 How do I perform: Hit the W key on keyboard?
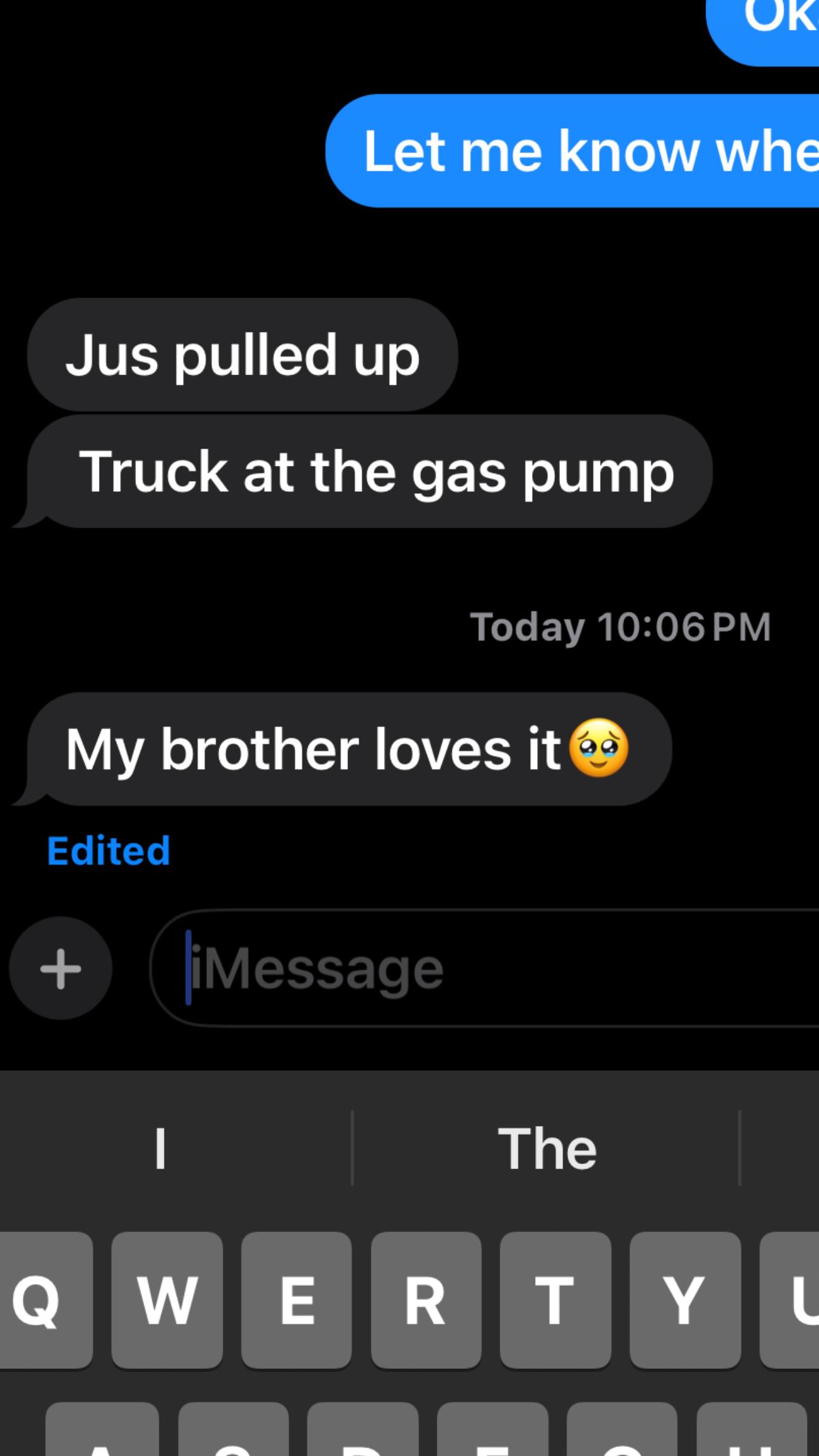pos(167,1300)
